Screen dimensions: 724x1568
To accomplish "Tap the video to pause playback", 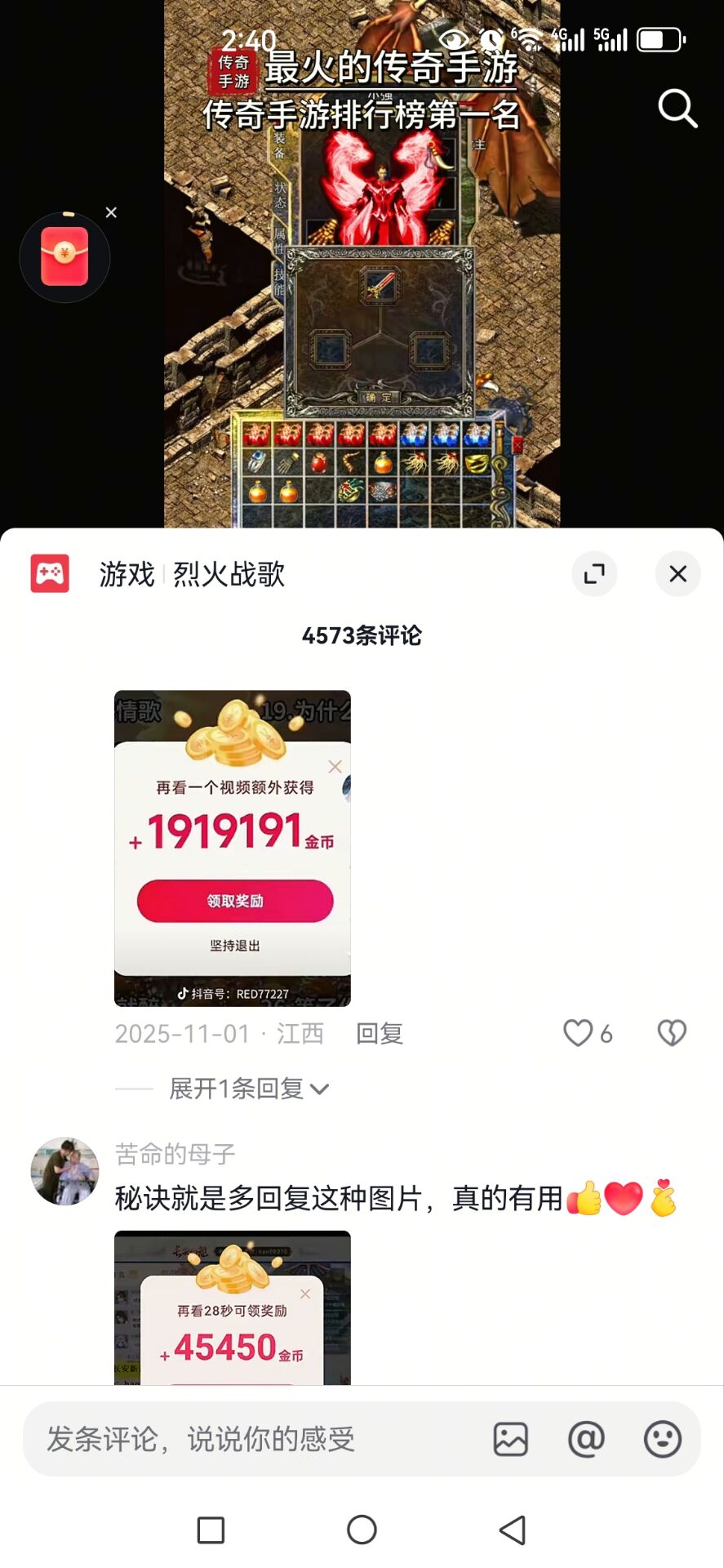I will click(362, 327).
